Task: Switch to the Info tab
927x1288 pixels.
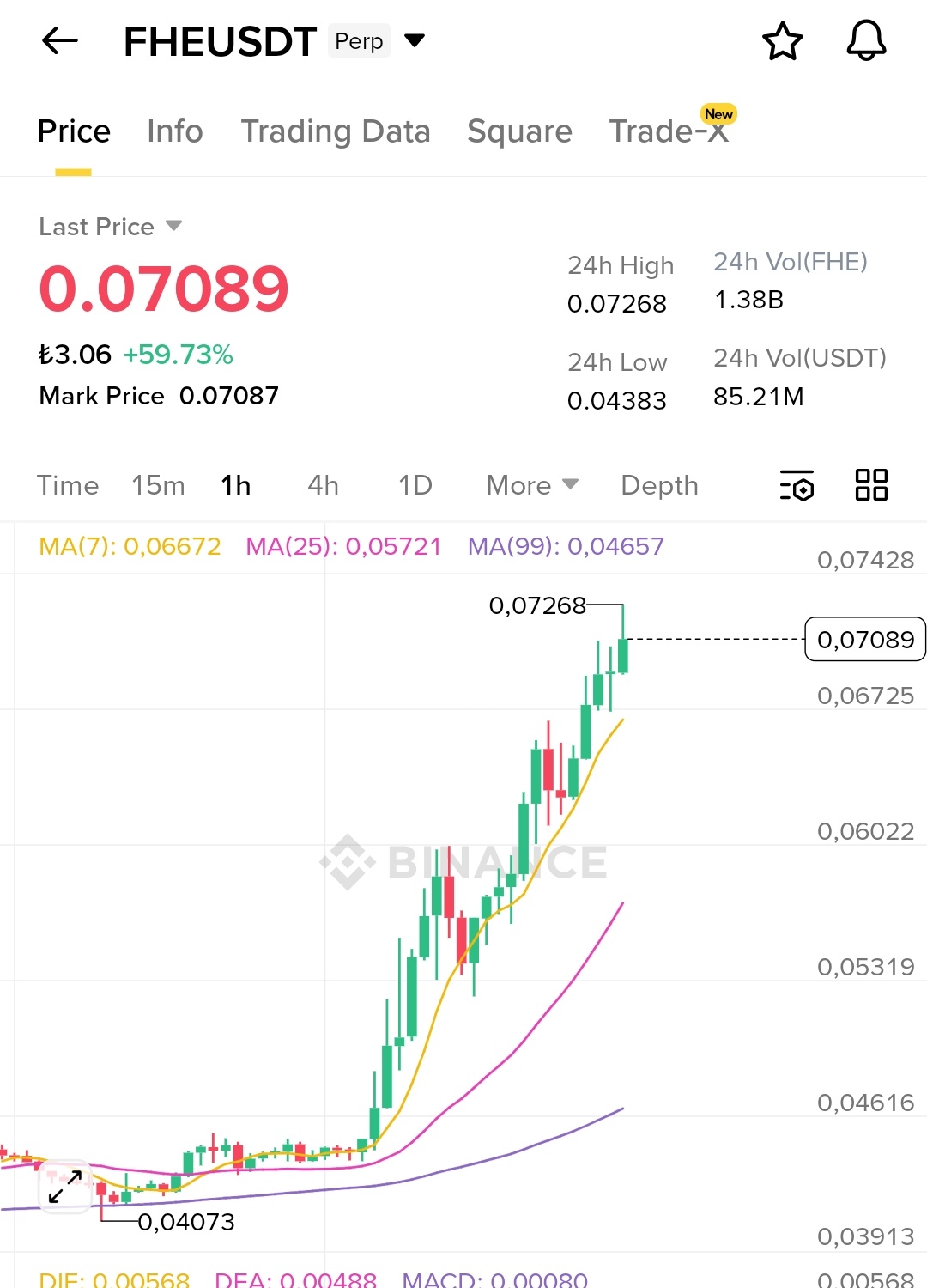Action: click(x=175, y=131)
